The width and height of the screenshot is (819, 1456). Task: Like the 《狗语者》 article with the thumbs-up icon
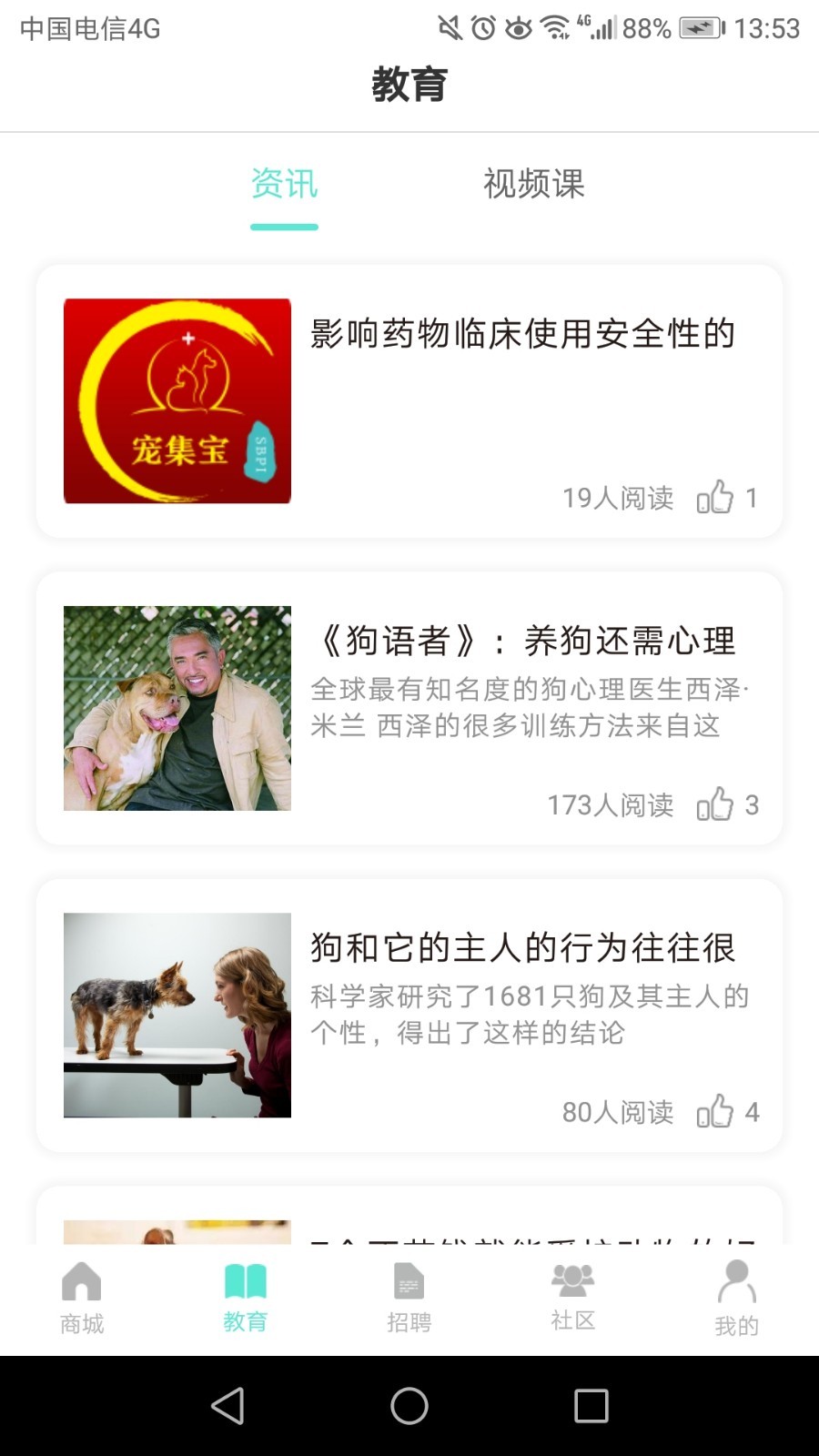click(x=718, y=804)
